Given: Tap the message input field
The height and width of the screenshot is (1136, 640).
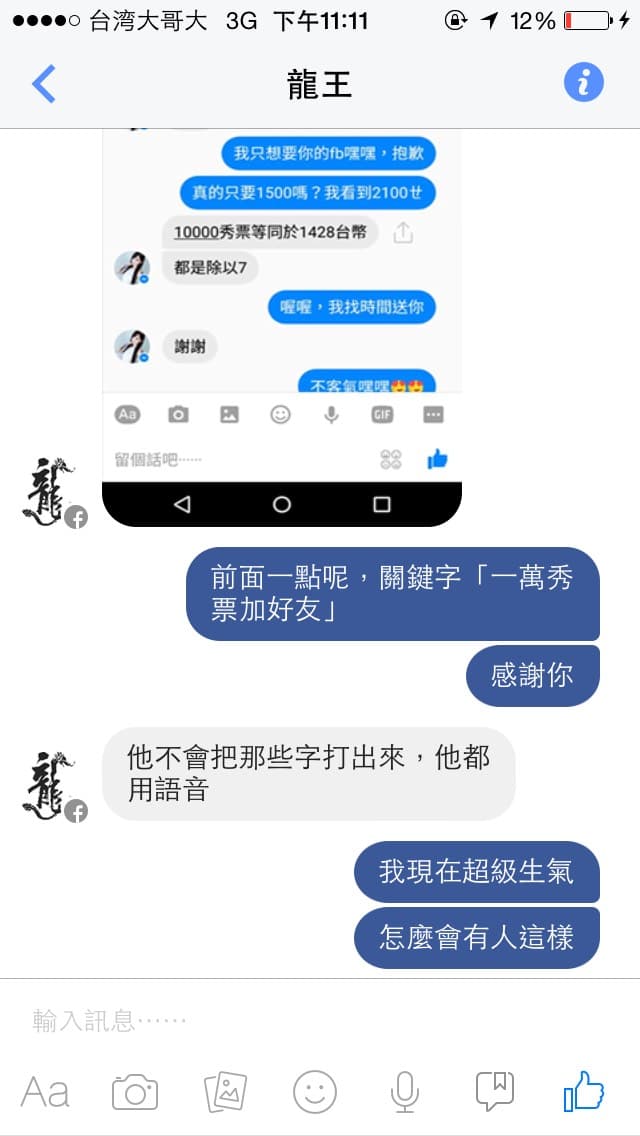Looking at the screenshot, I should click(320, 1020).
